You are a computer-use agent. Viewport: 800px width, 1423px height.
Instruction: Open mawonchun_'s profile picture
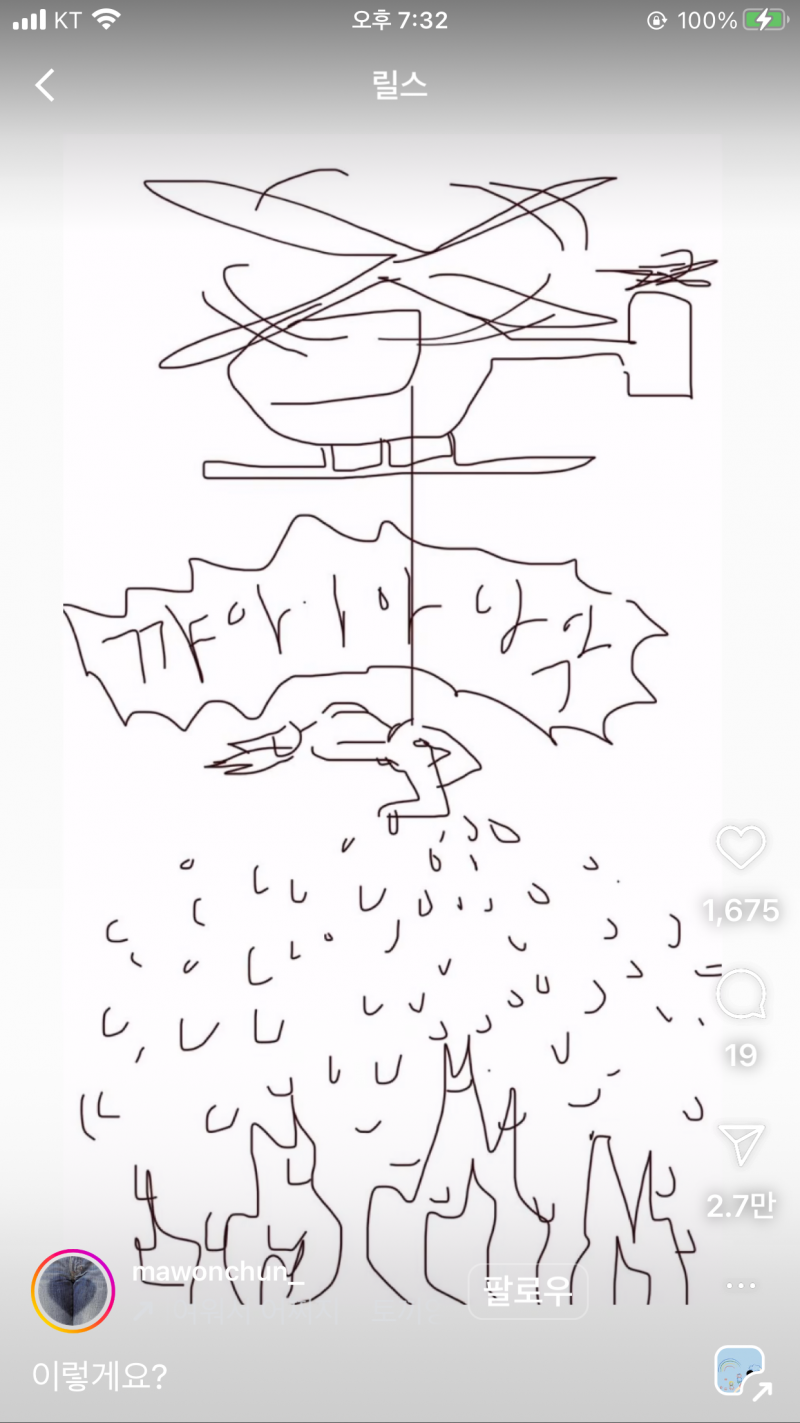coord(73,1290)
